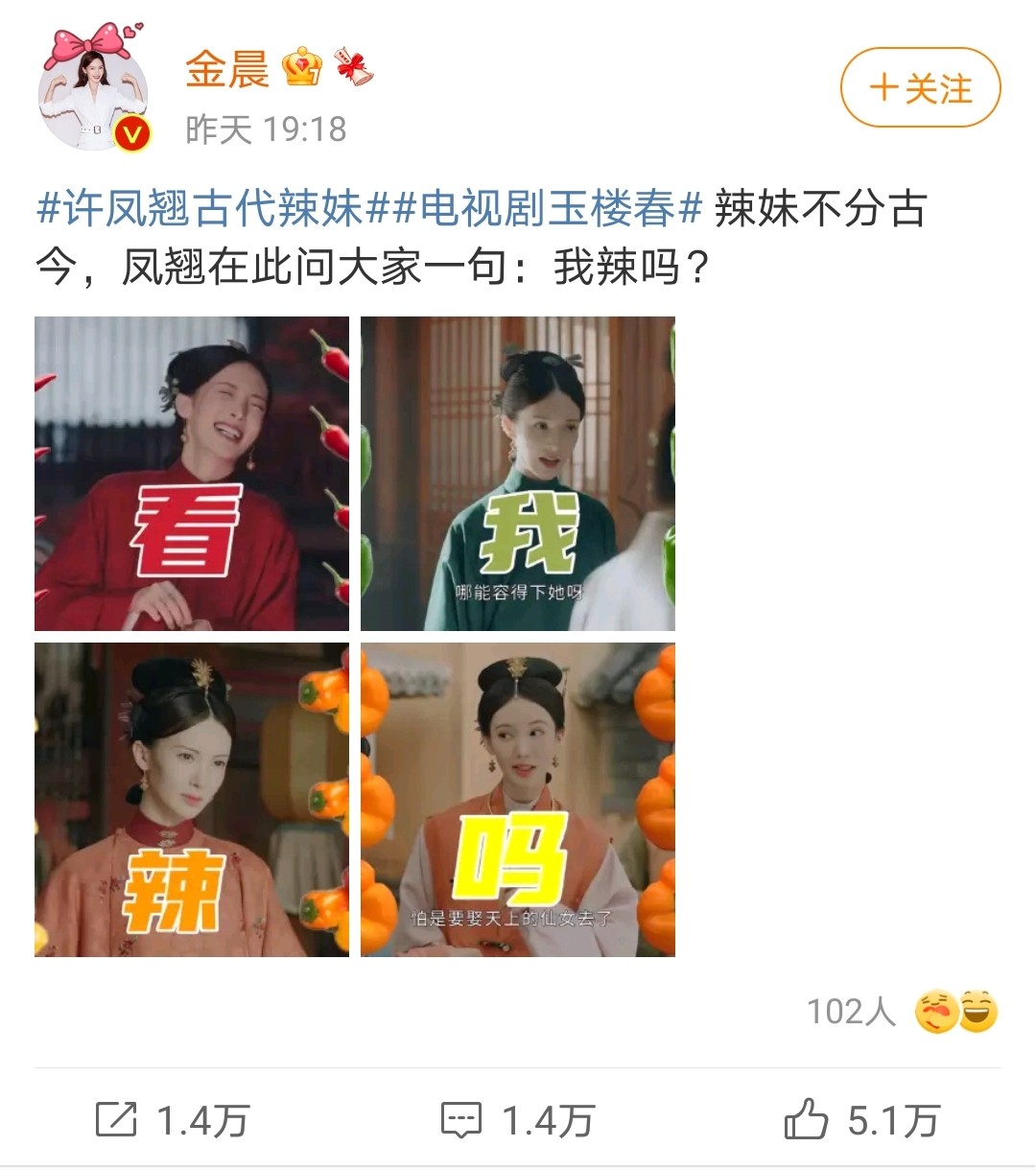The height and width of the screenshot is (1170, 1036).
Task: Repost this post (1.4万 shares)
Action: point(173,1120)
